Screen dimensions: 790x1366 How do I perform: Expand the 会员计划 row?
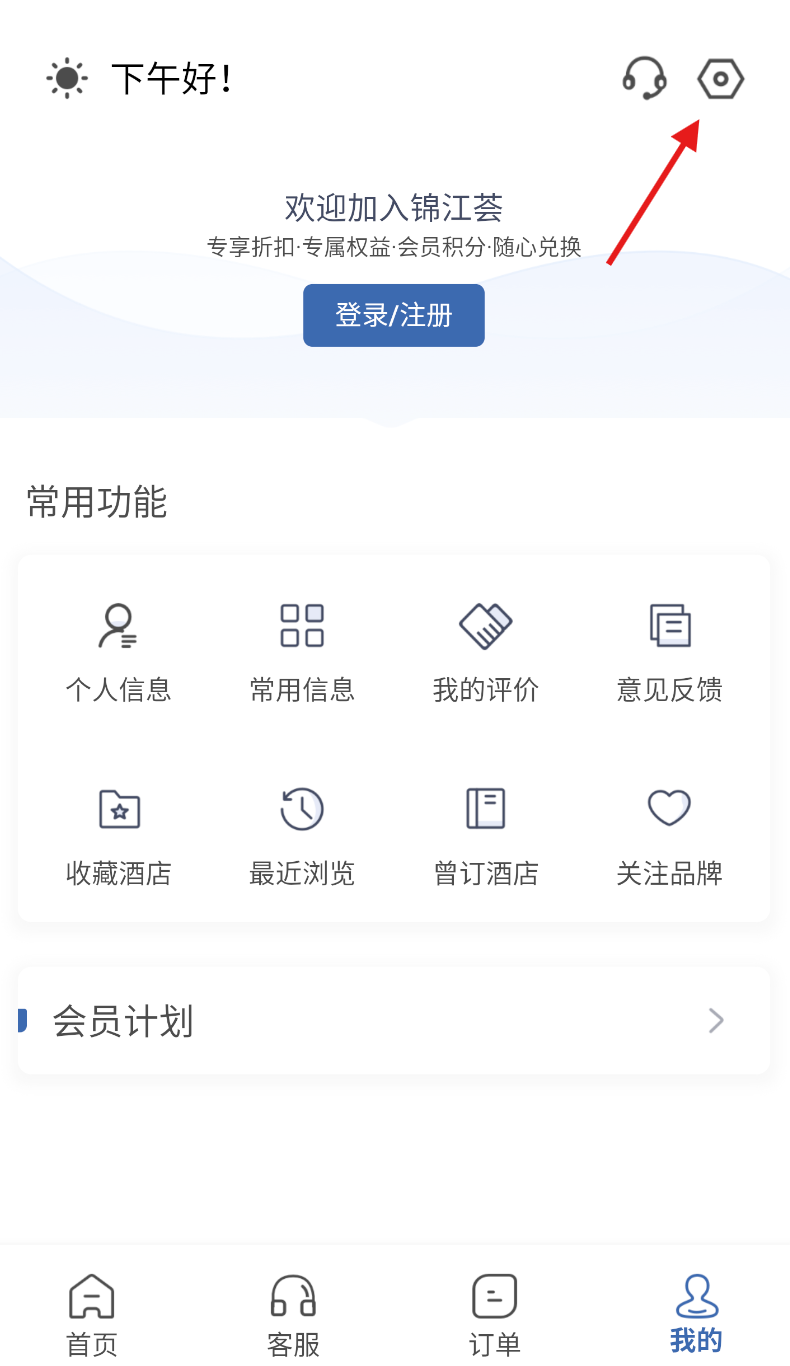point(394,1020)
